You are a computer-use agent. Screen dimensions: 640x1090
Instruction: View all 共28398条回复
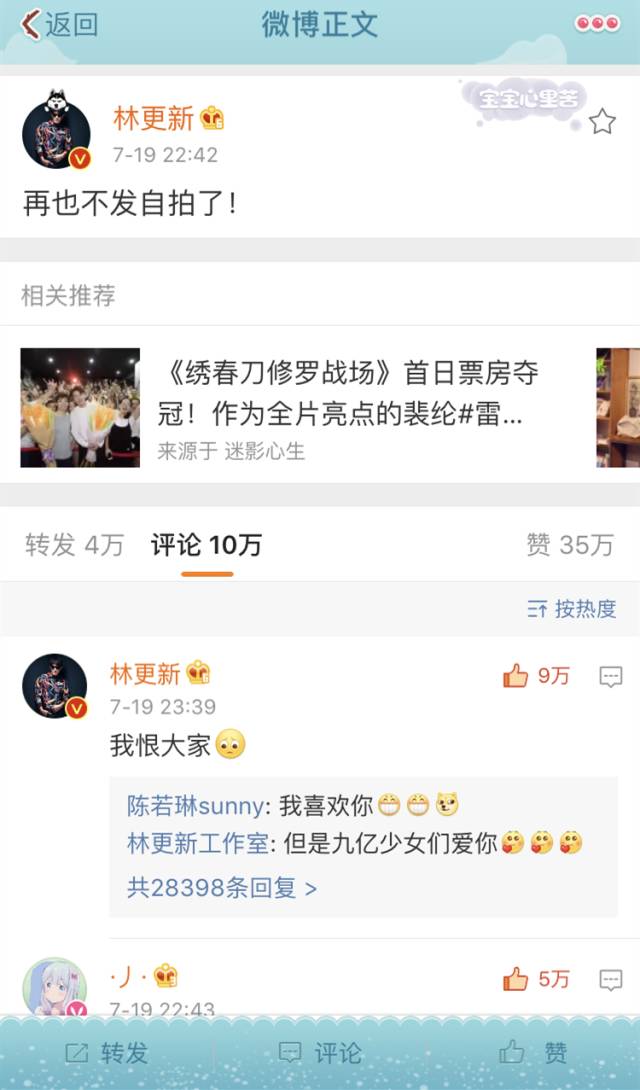pos(221,887)
